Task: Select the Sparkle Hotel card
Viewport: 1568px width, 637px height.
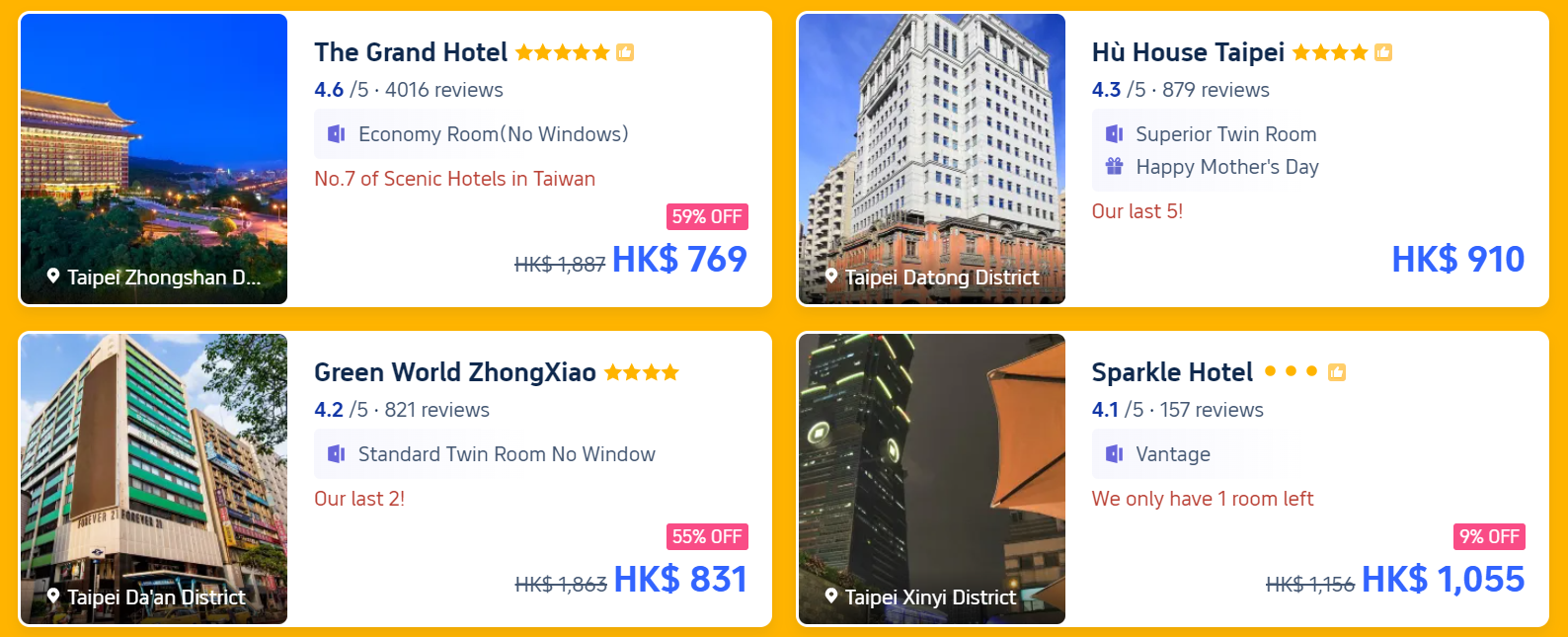Action: (x=1172, y=372)
